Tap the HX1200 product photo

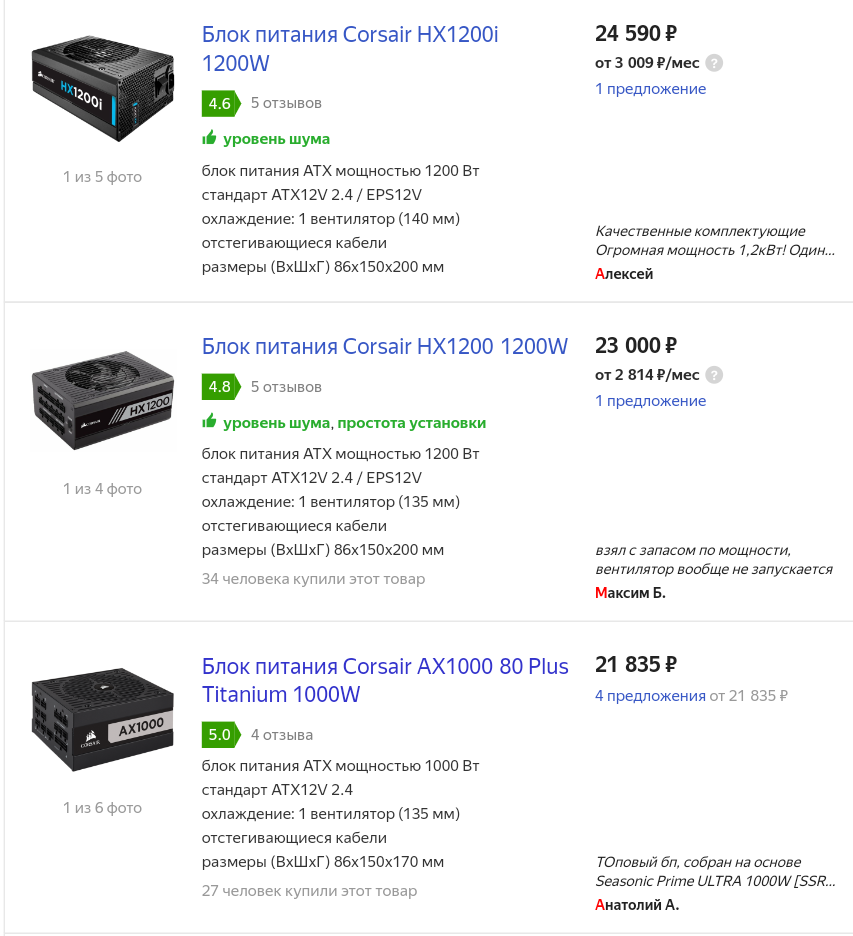pyautogui.click(x=102, y=401)
